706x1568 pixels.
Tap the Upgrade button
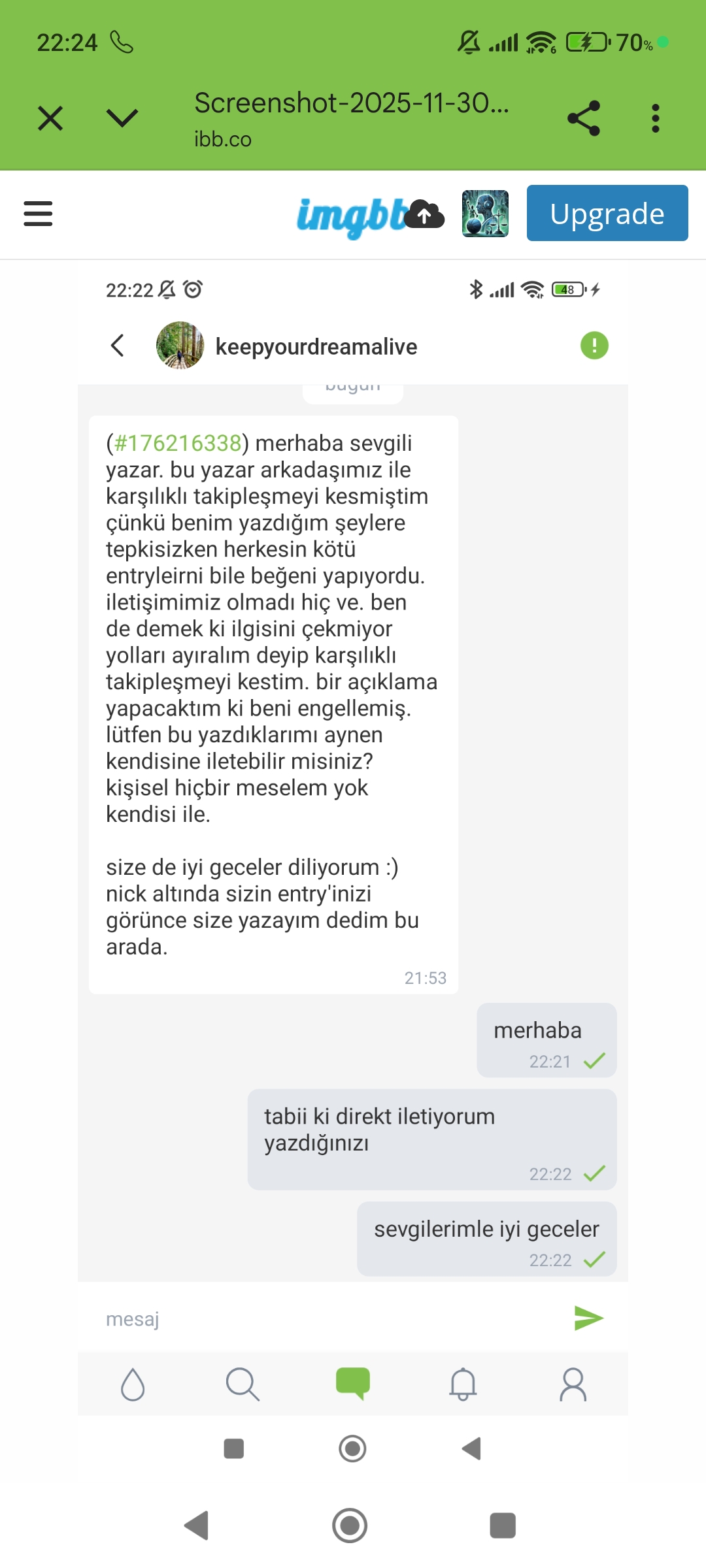click(607, 213)
